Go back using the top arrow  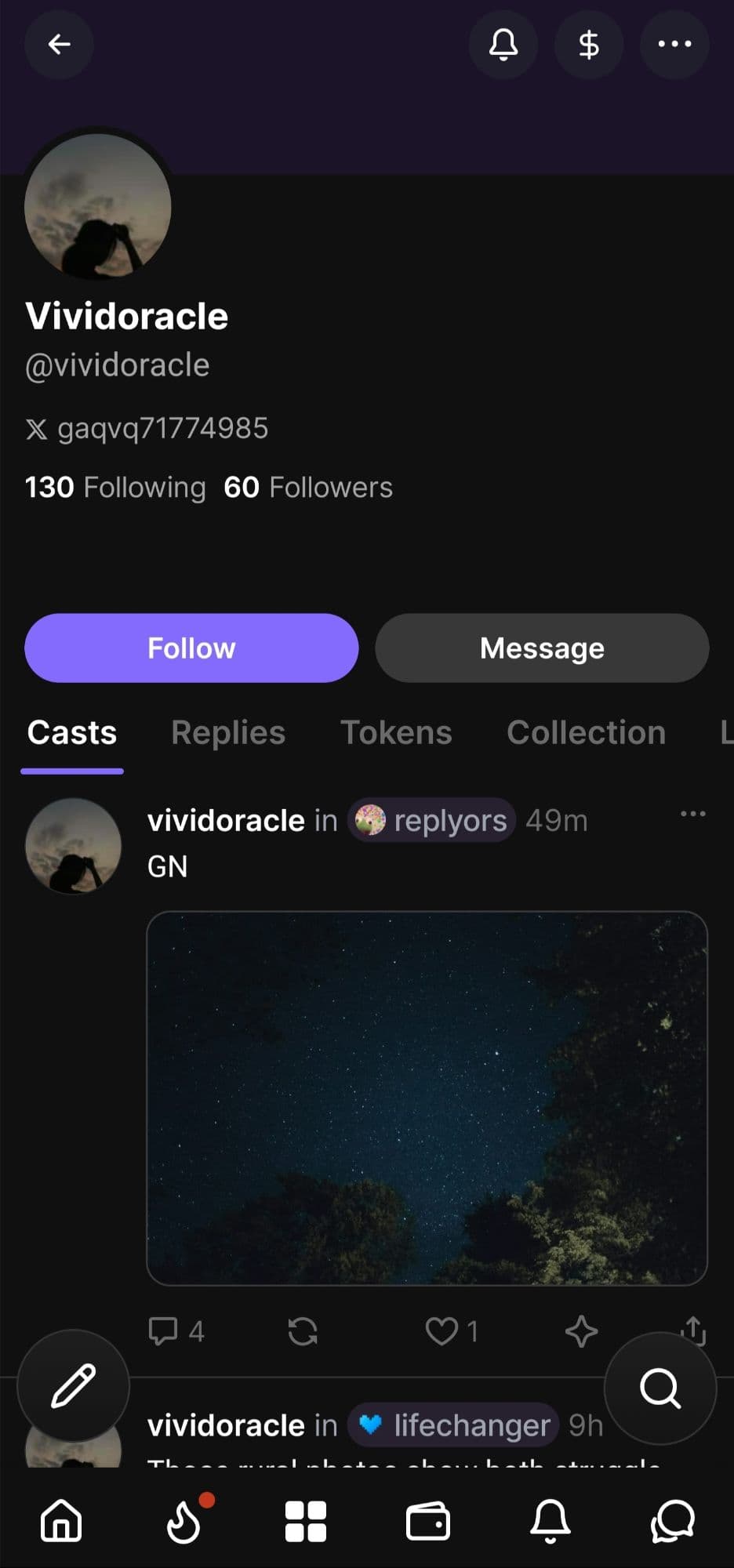point(59,45)
